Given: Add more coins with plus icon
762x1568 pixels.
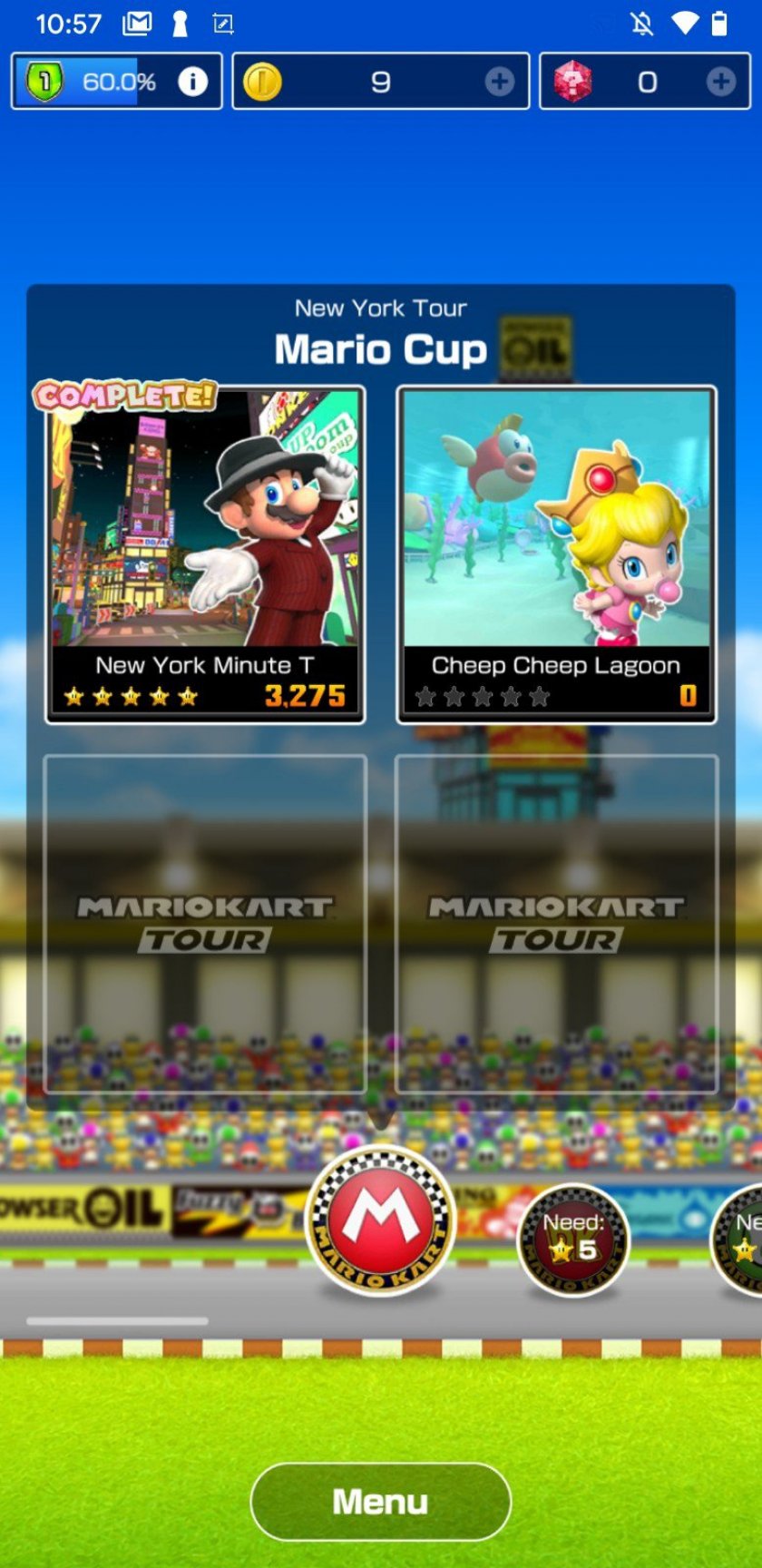Looking at the screenshot, I should (499, 82).
